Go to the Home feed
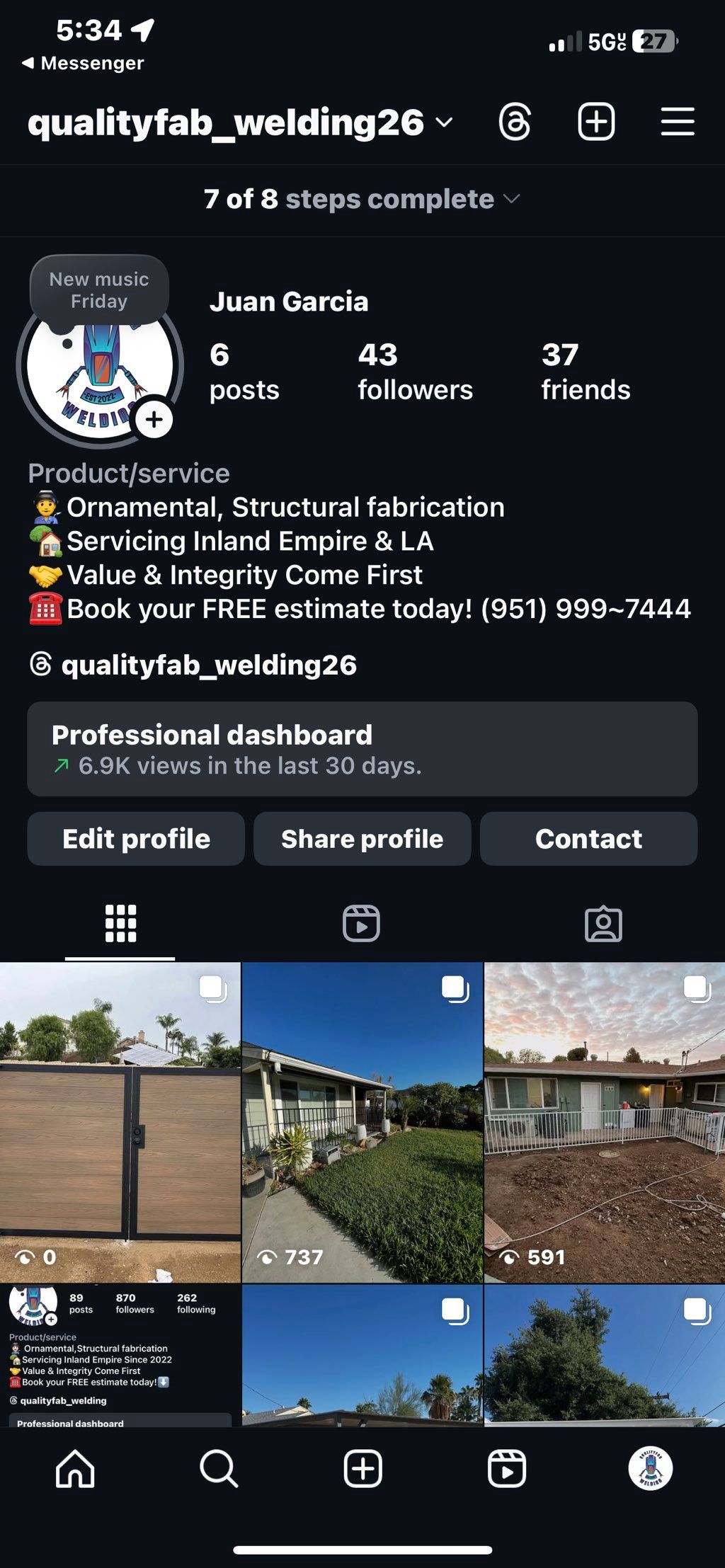The width and height of the screenshot is (725, 1568). [75, 1469]
